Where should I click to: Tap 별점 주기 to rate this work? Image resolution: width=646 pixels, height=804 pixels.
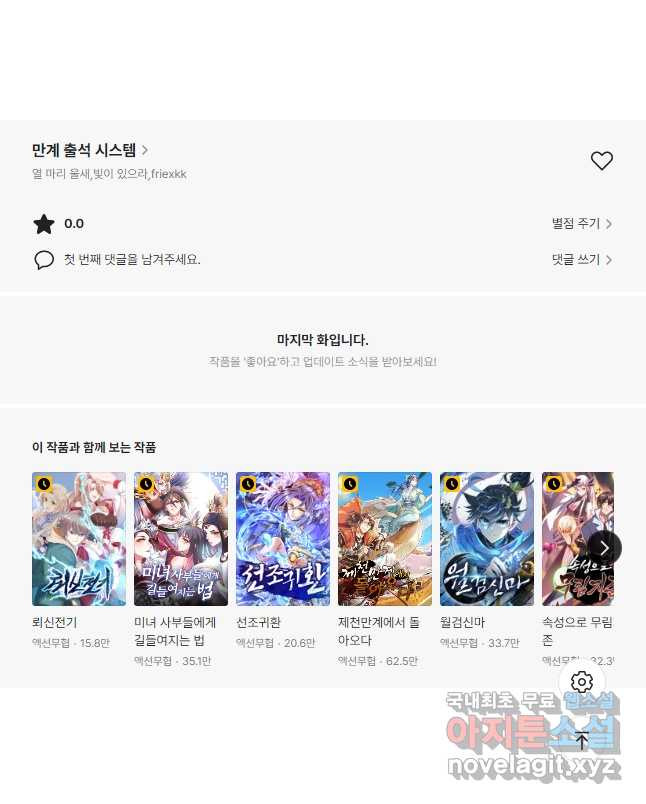coord(581,224)
